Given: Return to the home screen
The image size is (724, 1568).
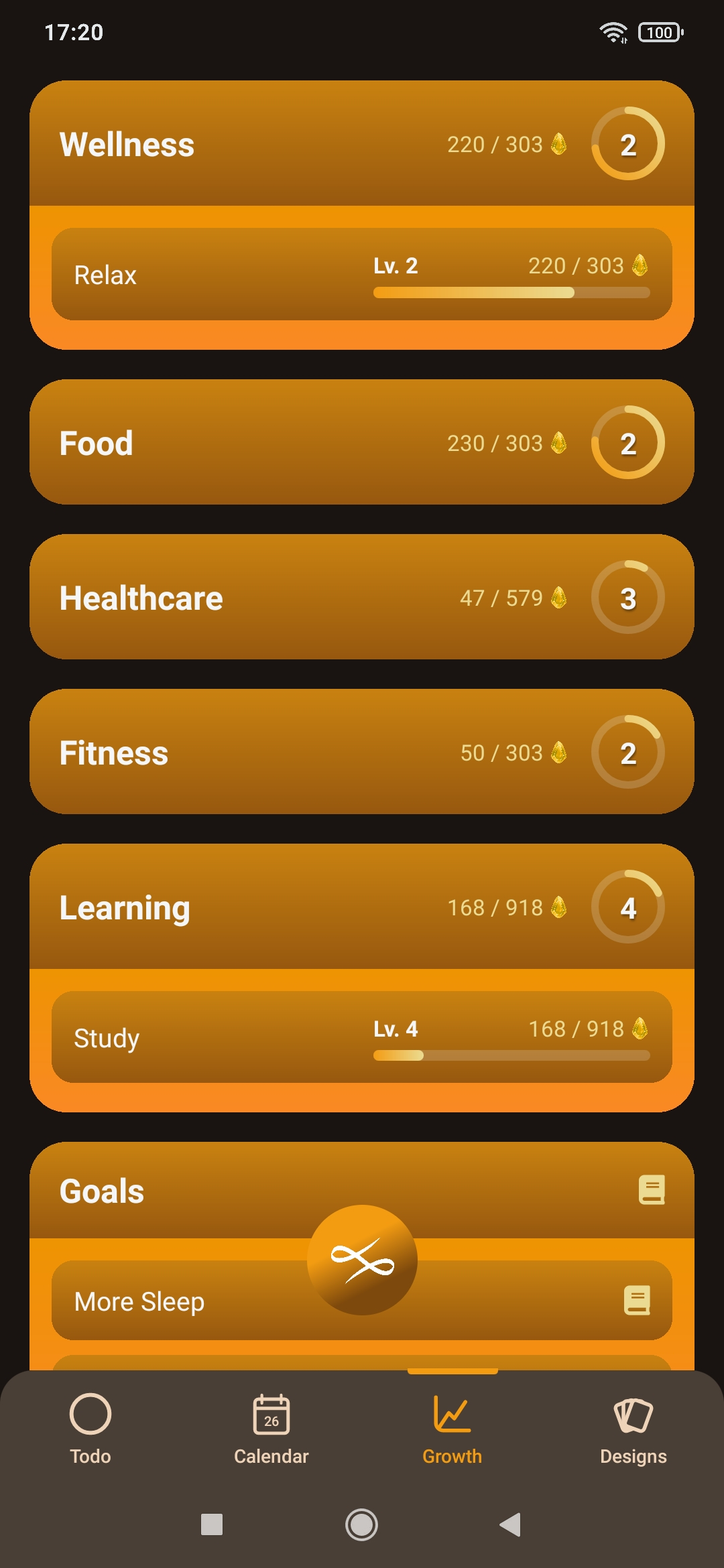Looking at the screenshot, I should [362, 1525].
